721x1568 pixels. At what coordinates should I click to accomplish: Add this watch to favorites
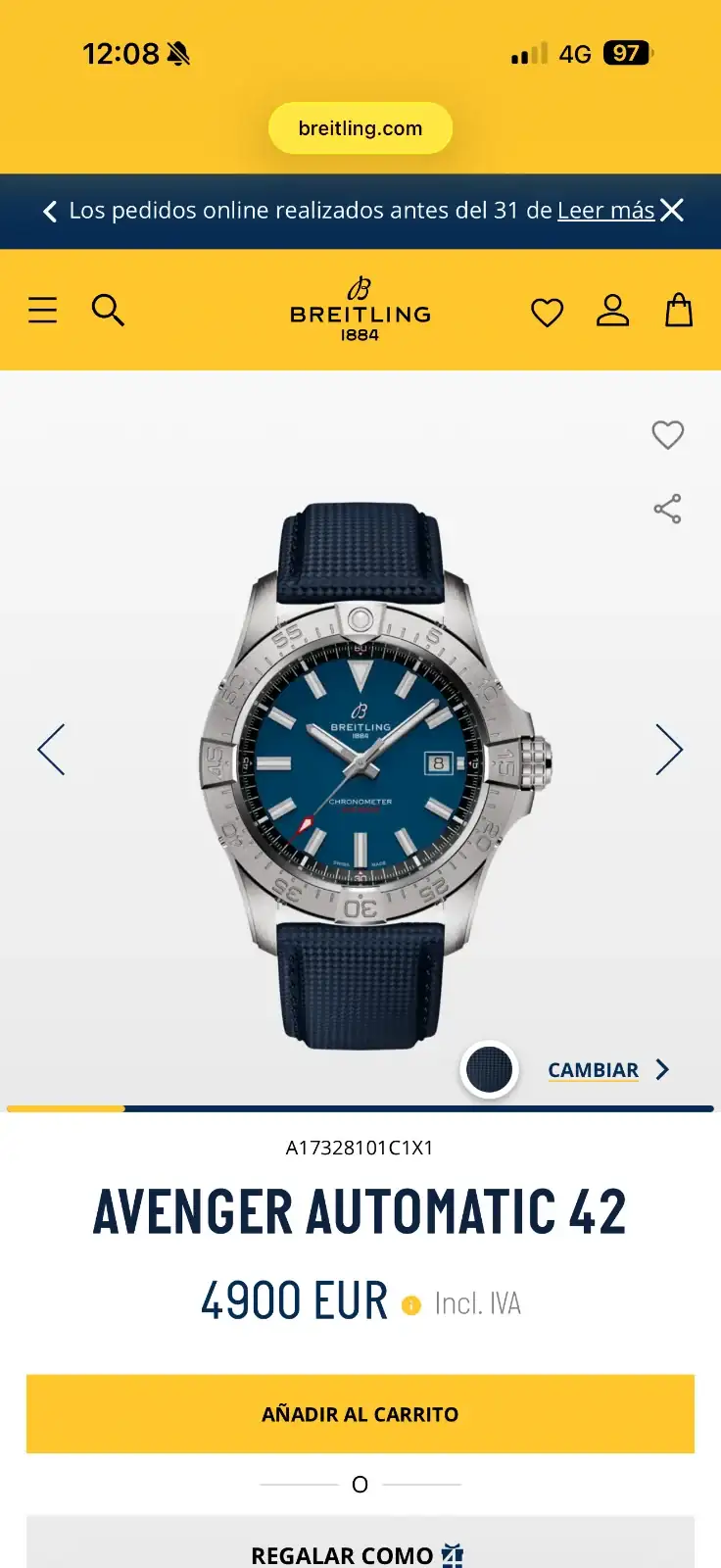click(667, 434)
